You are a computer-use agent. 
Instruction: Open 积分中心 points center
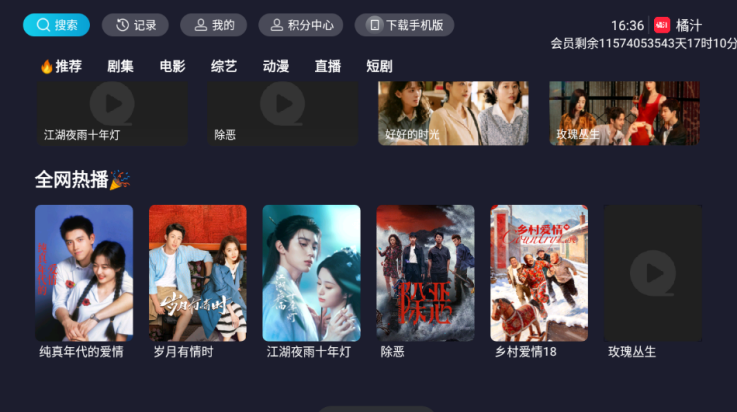click(x=301, y=25)
